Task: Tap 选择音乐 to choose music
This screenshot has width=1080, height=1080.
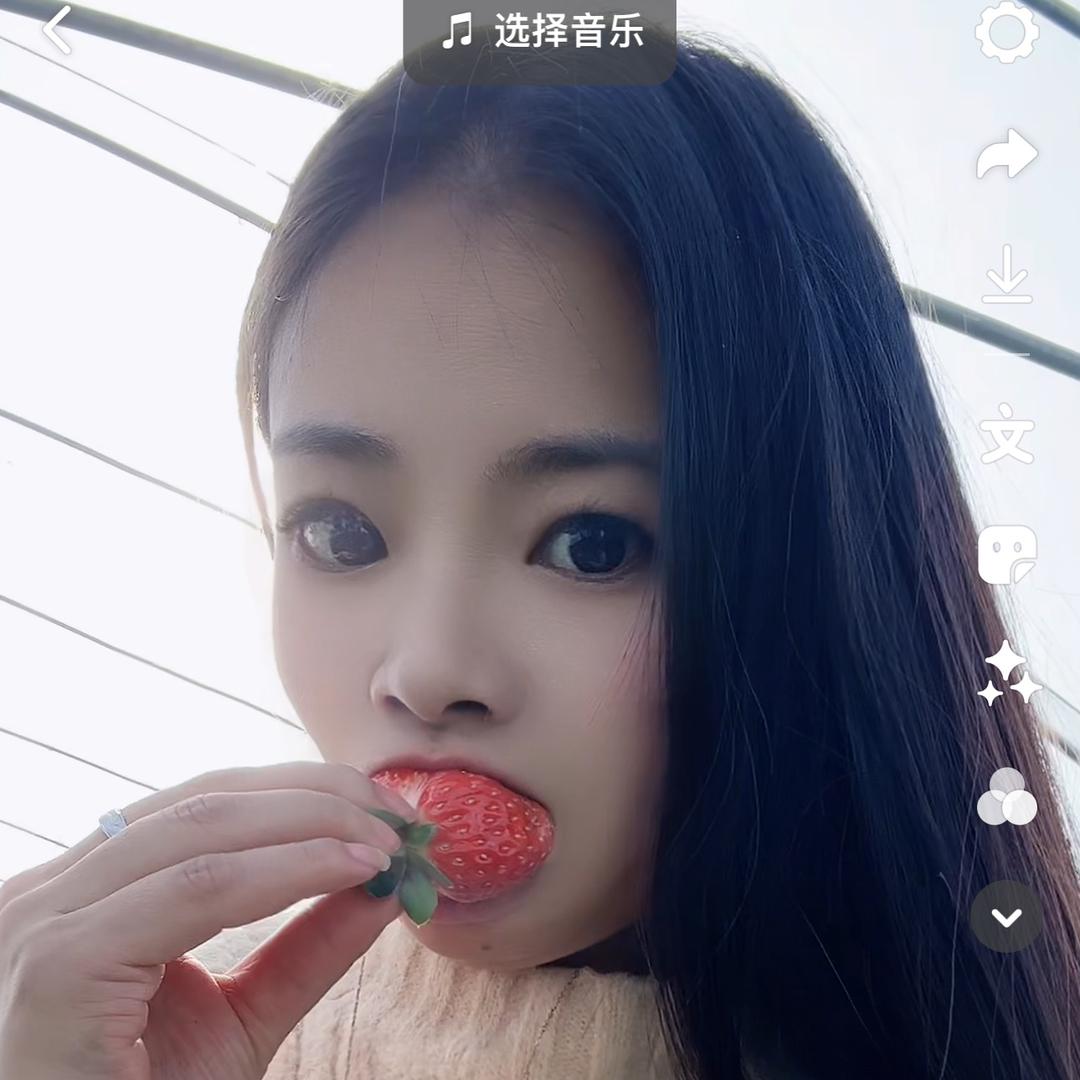Action: [540, 33]
